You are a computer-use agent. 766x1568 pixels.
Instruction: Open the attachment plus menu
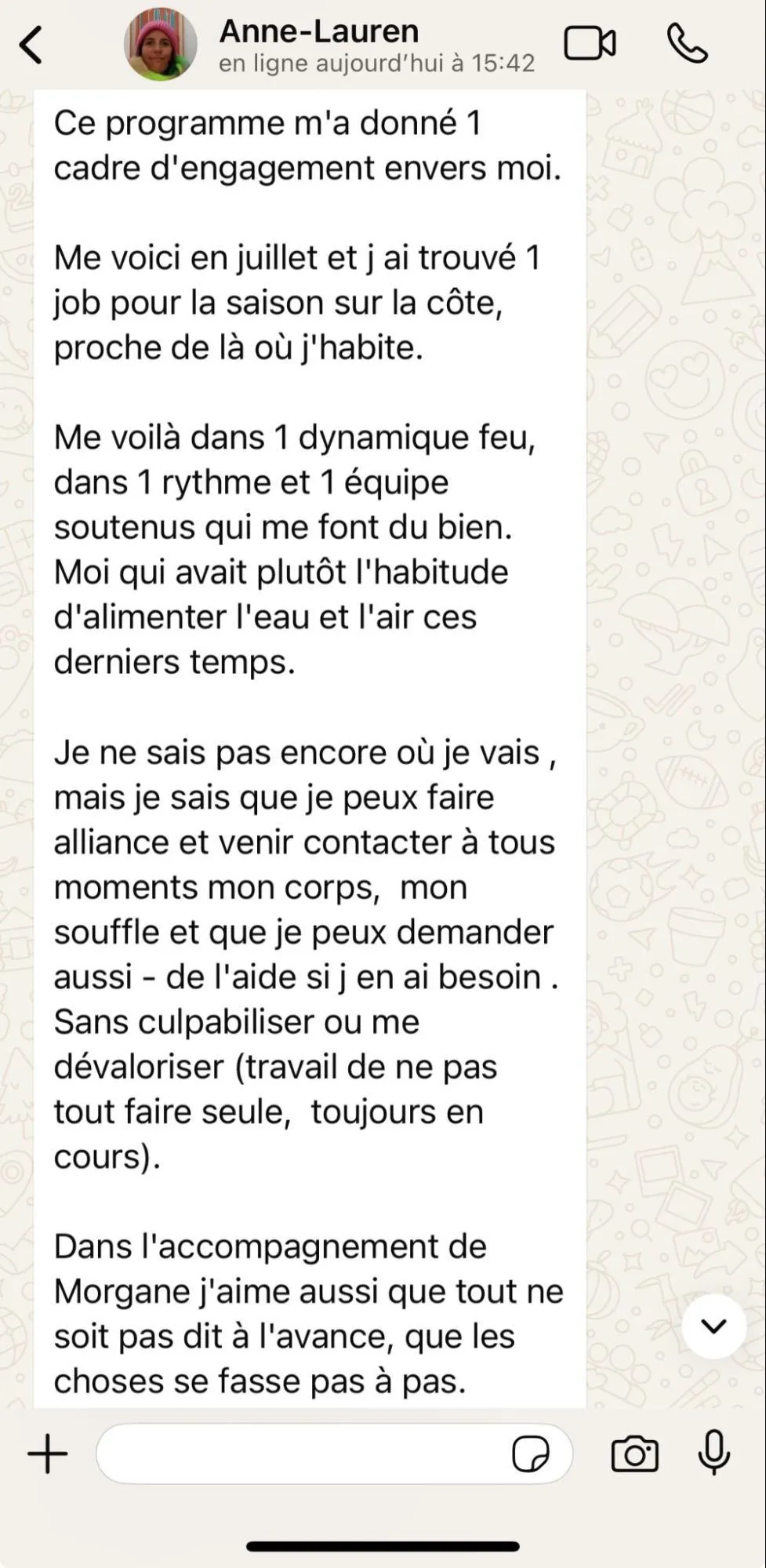(48, 1453)
